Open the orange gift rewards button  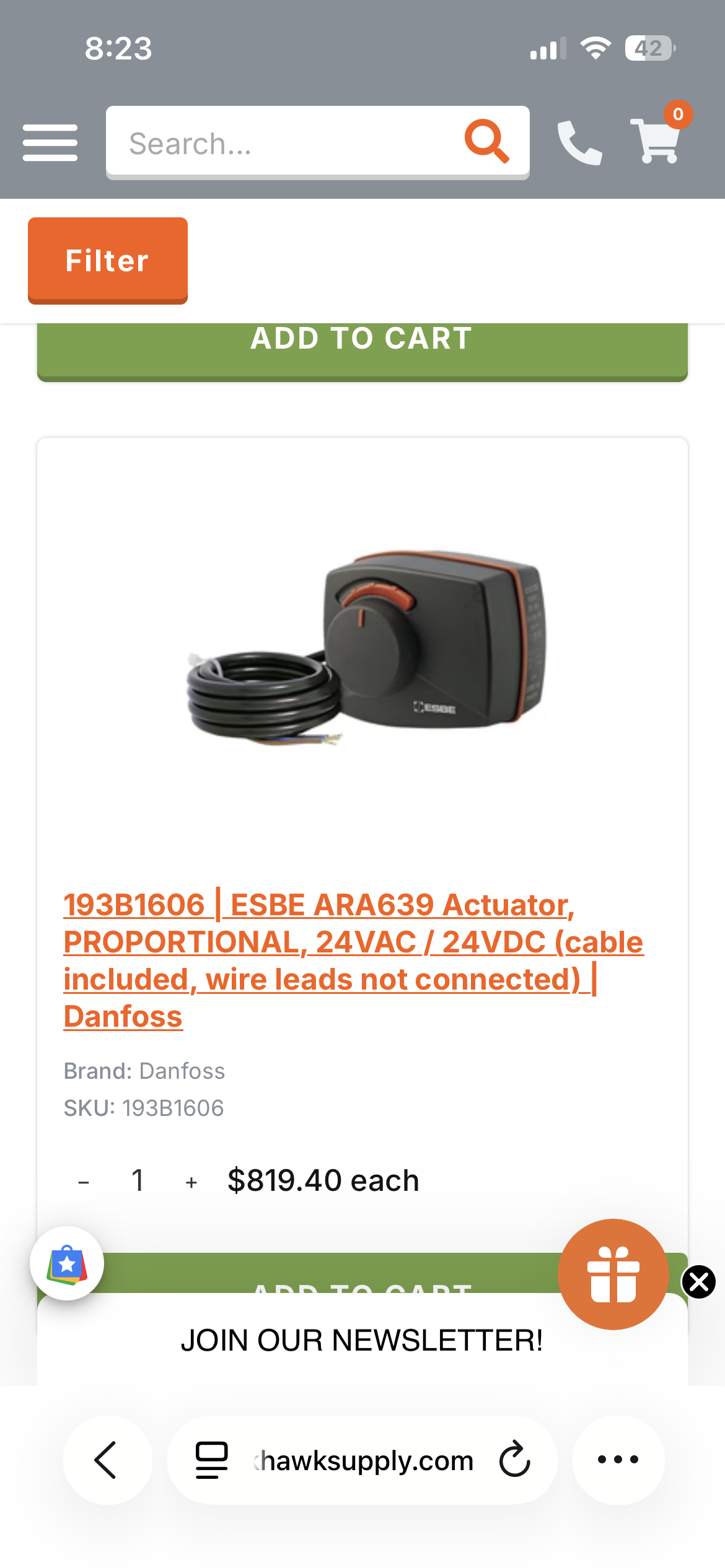613,1274
